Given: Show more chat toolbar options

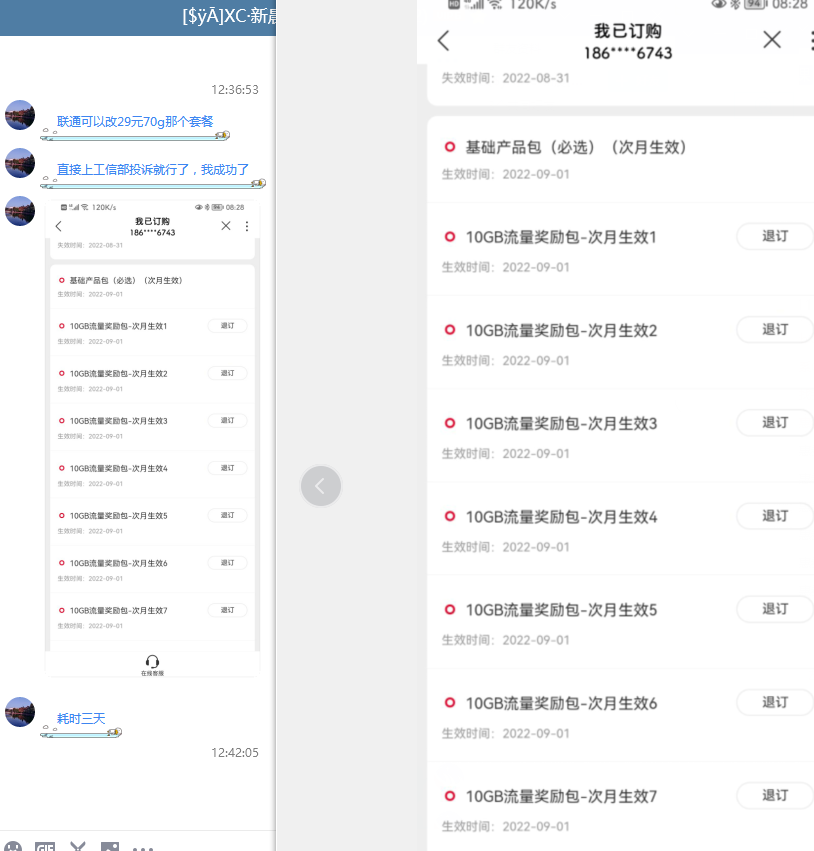Looking at the screenshot, I should [143, 848].
